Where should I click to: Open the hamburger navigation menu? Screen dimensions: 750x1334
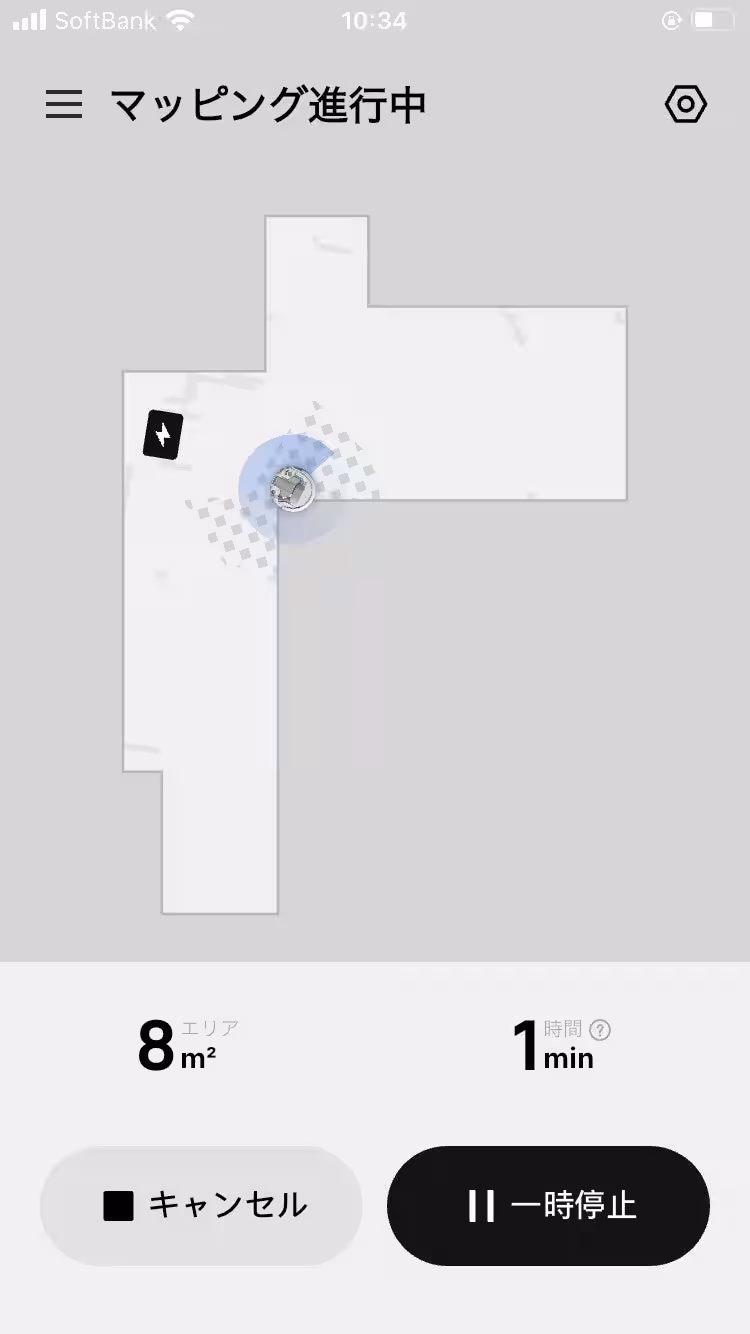(64, 105)
